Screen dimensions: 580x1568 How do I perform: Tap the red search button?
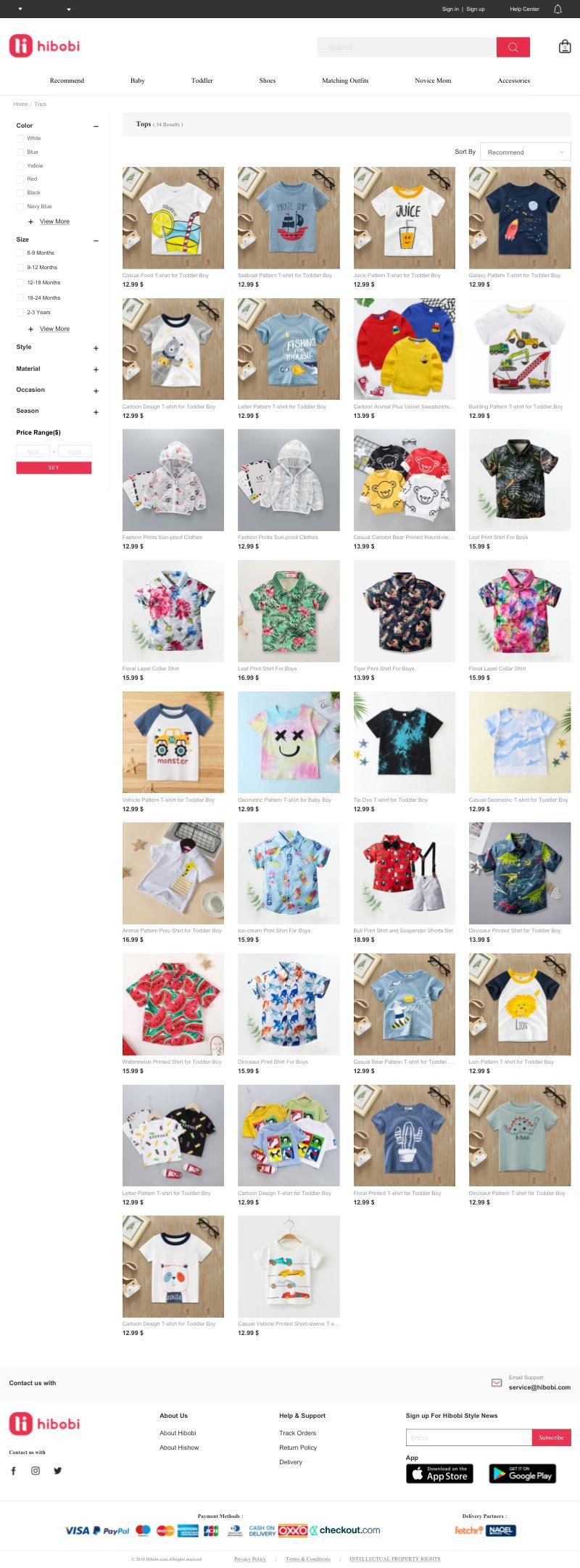tap(513, 47)
